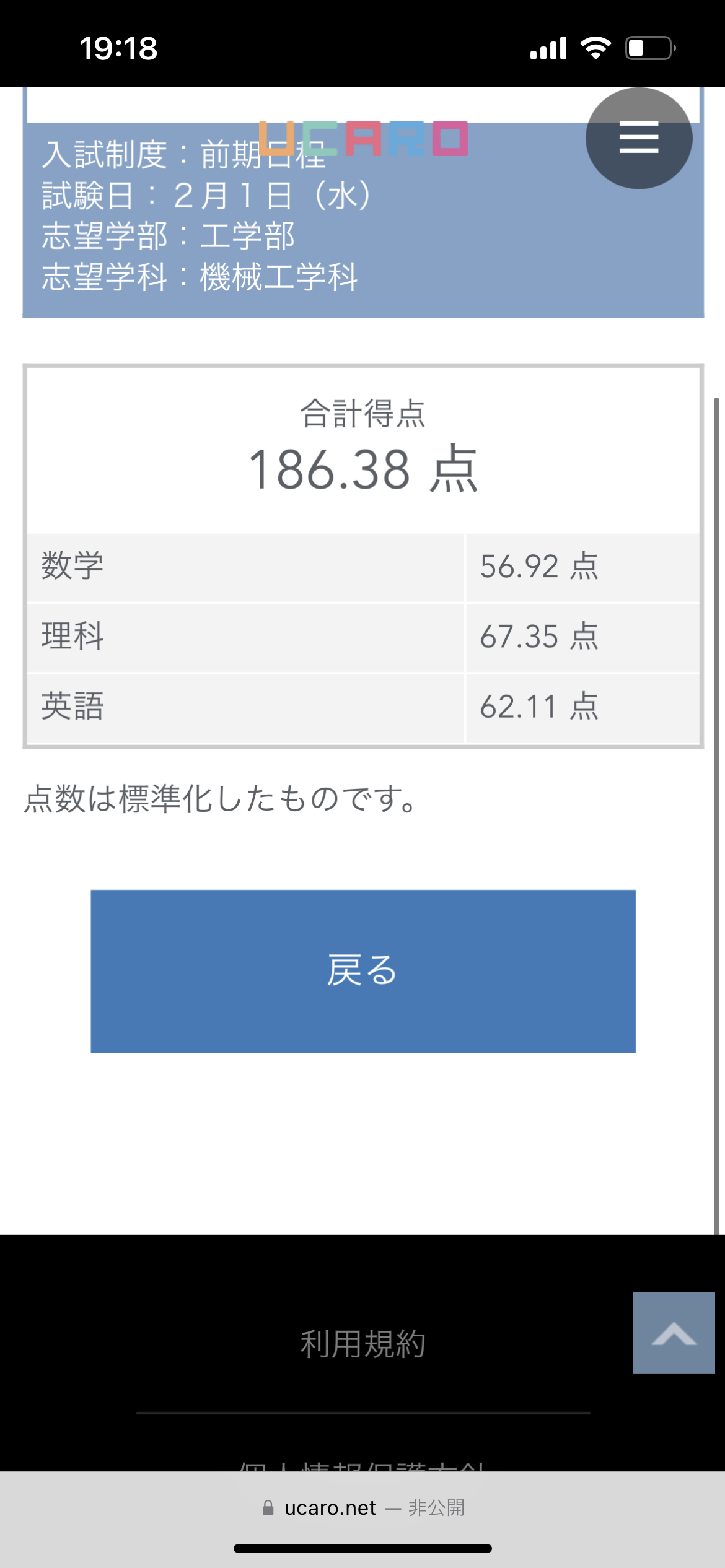
Task: Tap the 戻る back button
Action: 363,971
